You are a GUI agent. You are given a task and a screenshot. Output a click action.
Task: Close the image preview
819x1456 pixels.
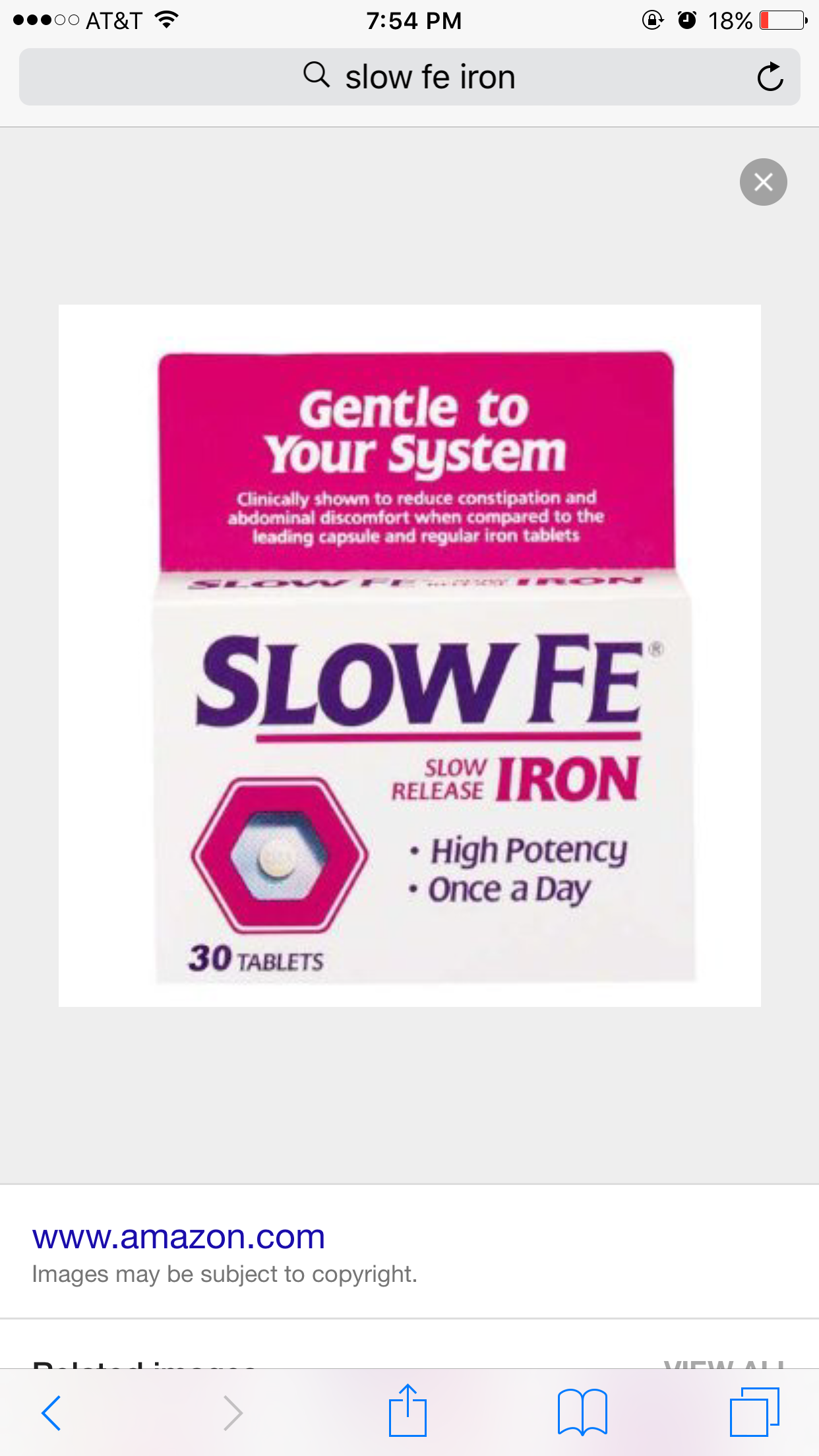[763, 182]
